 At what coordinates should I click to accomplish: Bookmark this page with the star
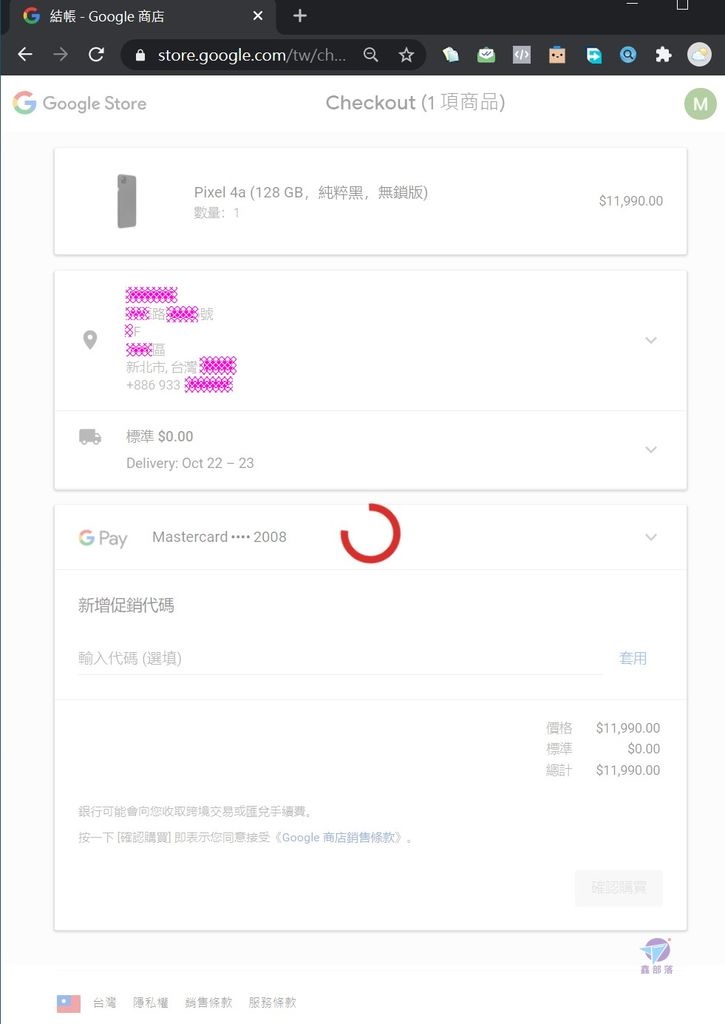coord(406,55)
